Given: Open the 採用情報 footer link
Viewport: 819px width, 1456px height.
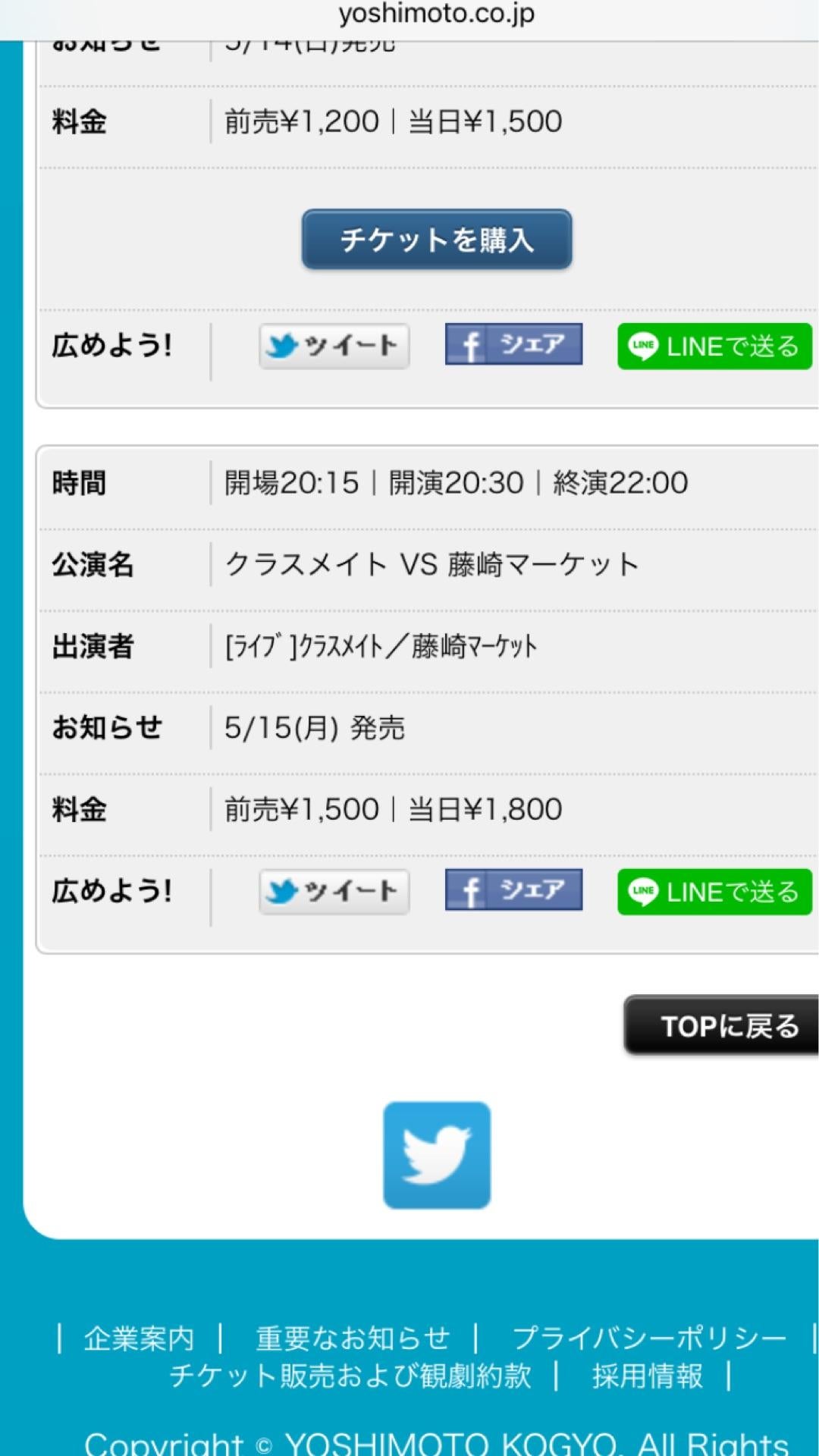Looking at the screenshot, I should point(648,1376).
